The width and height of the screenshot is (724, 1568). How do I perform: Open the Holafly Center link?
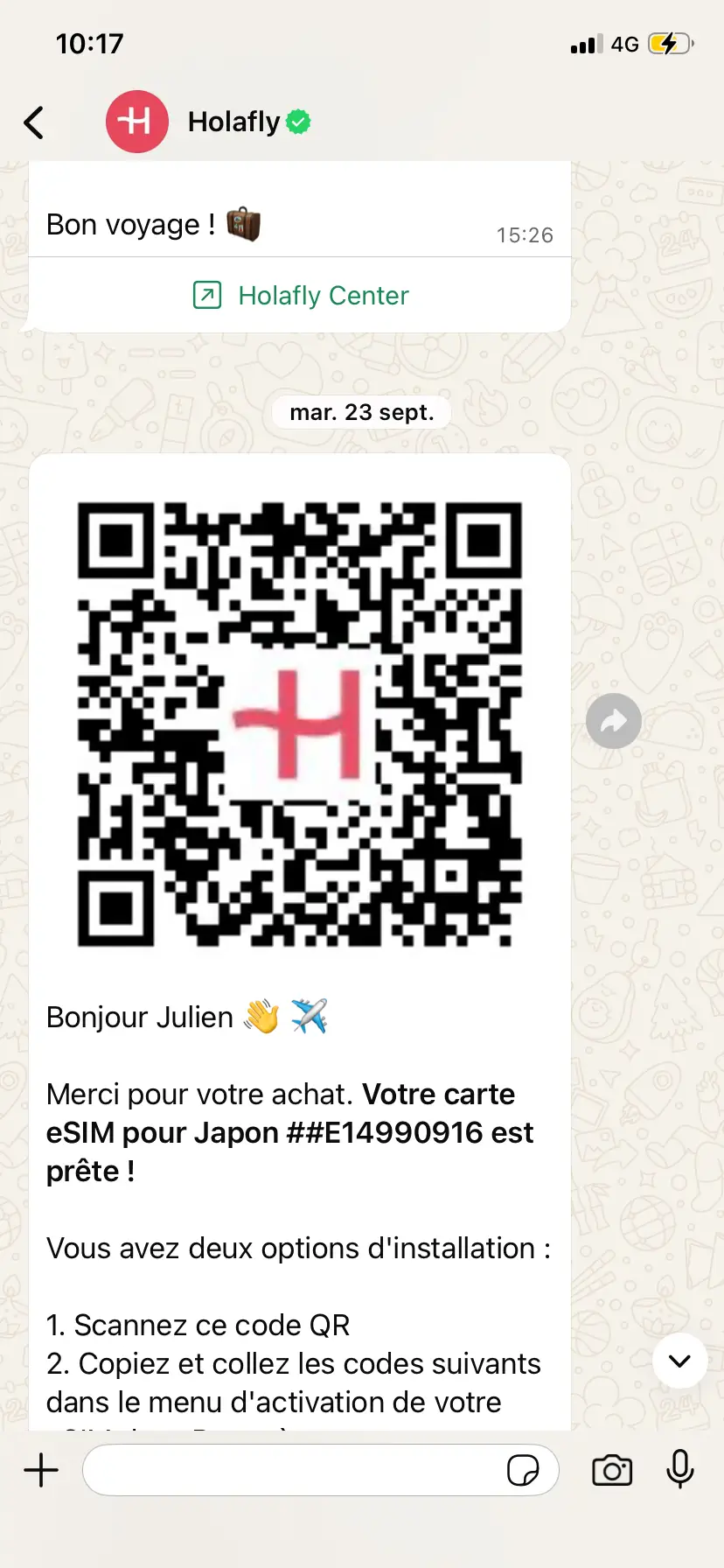point(323,295)
